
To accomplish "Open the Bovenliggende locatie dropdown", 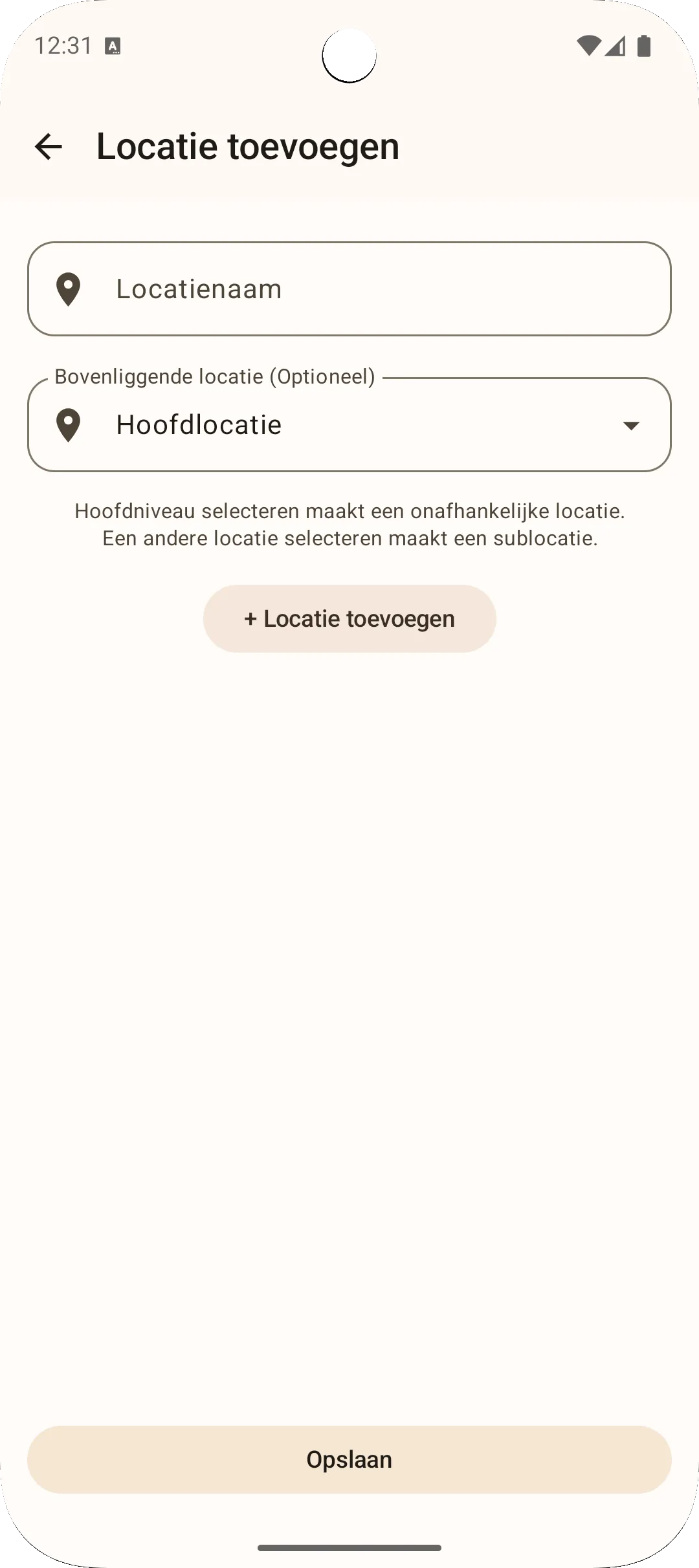I will [x=349, y=425].
